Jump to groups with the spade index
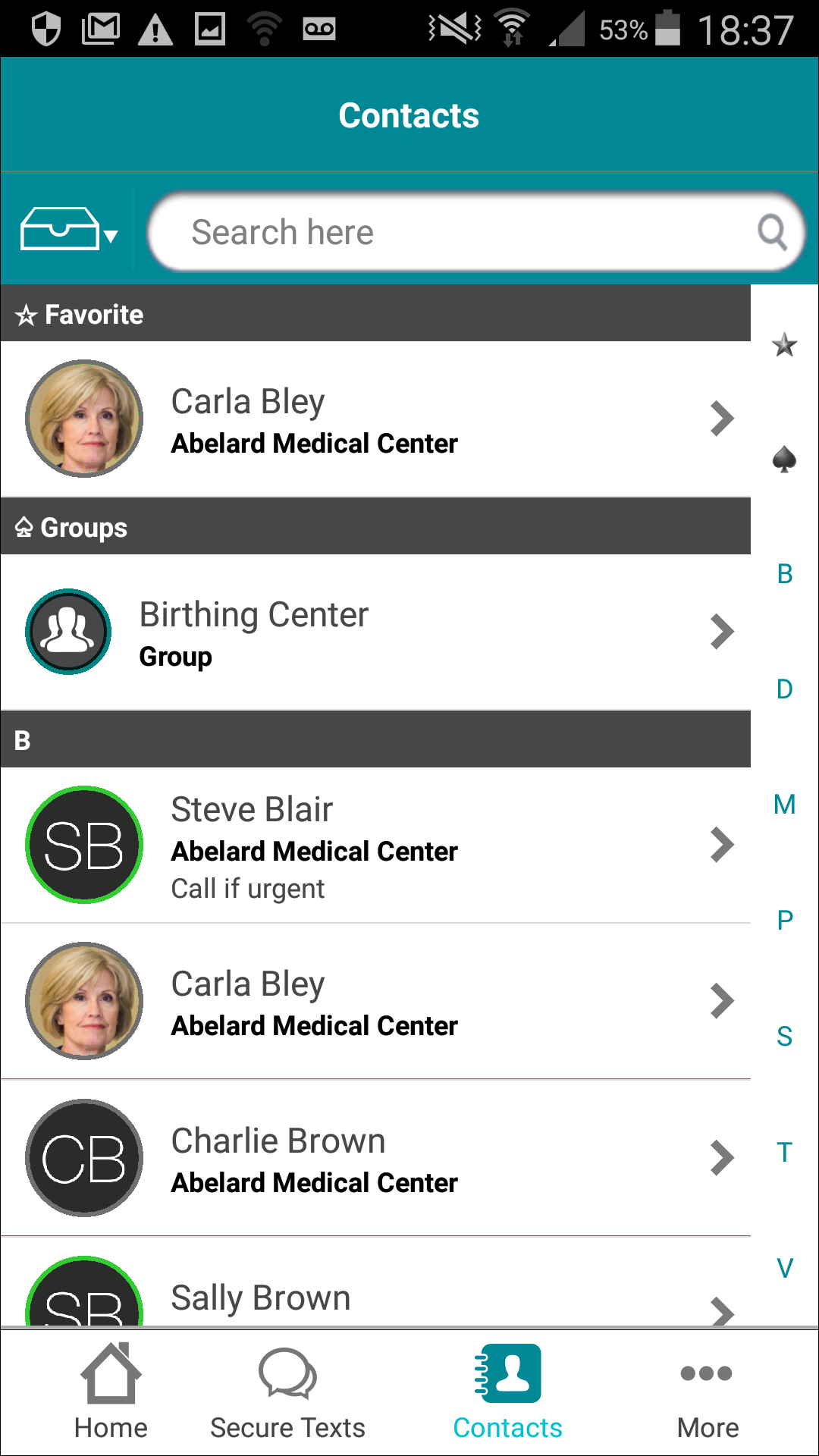819x1456 pixels. (784, 460)
